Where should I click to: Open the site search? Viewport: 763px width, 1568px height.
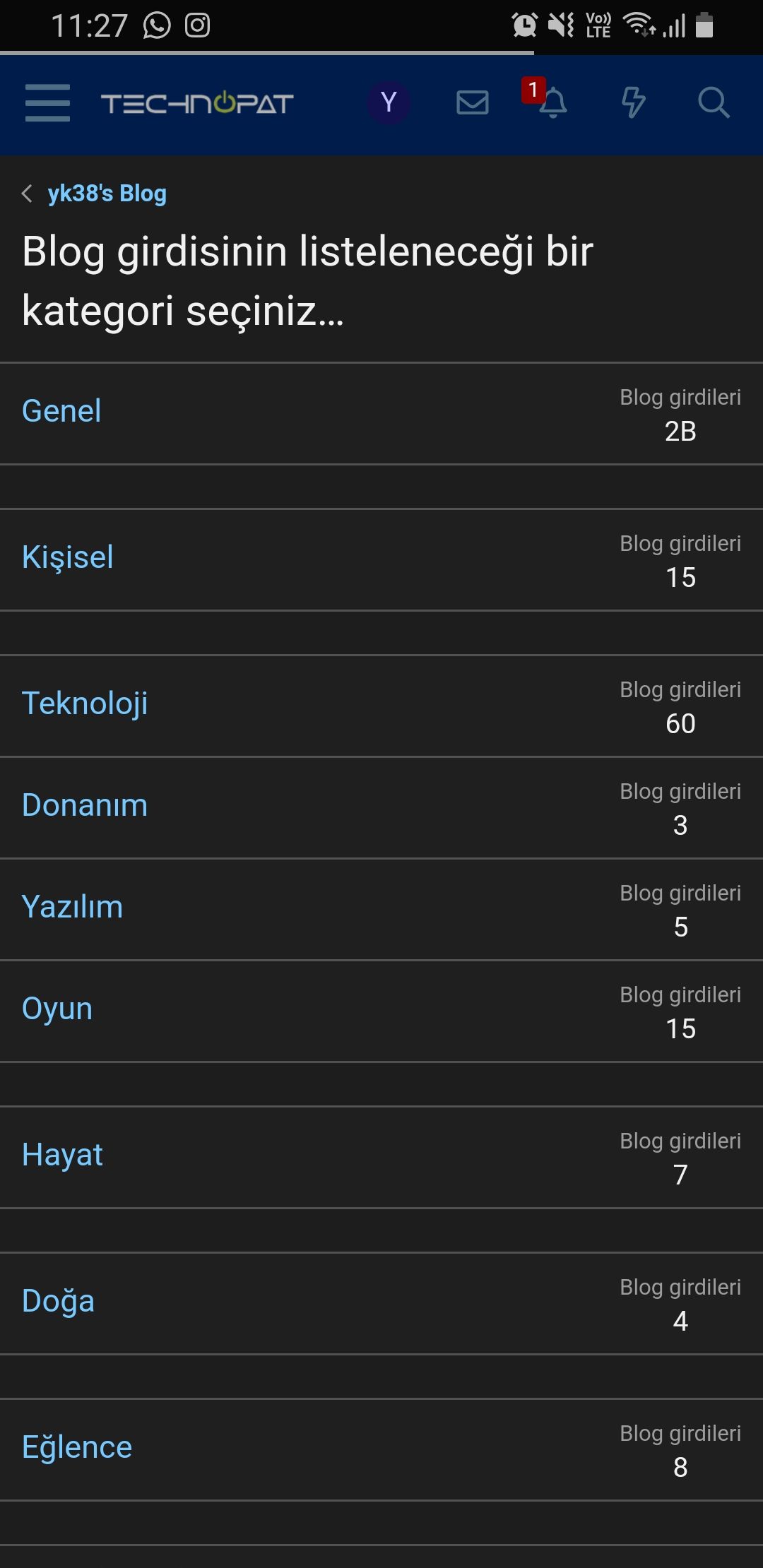pyautogui.click(x=713, y=103)
